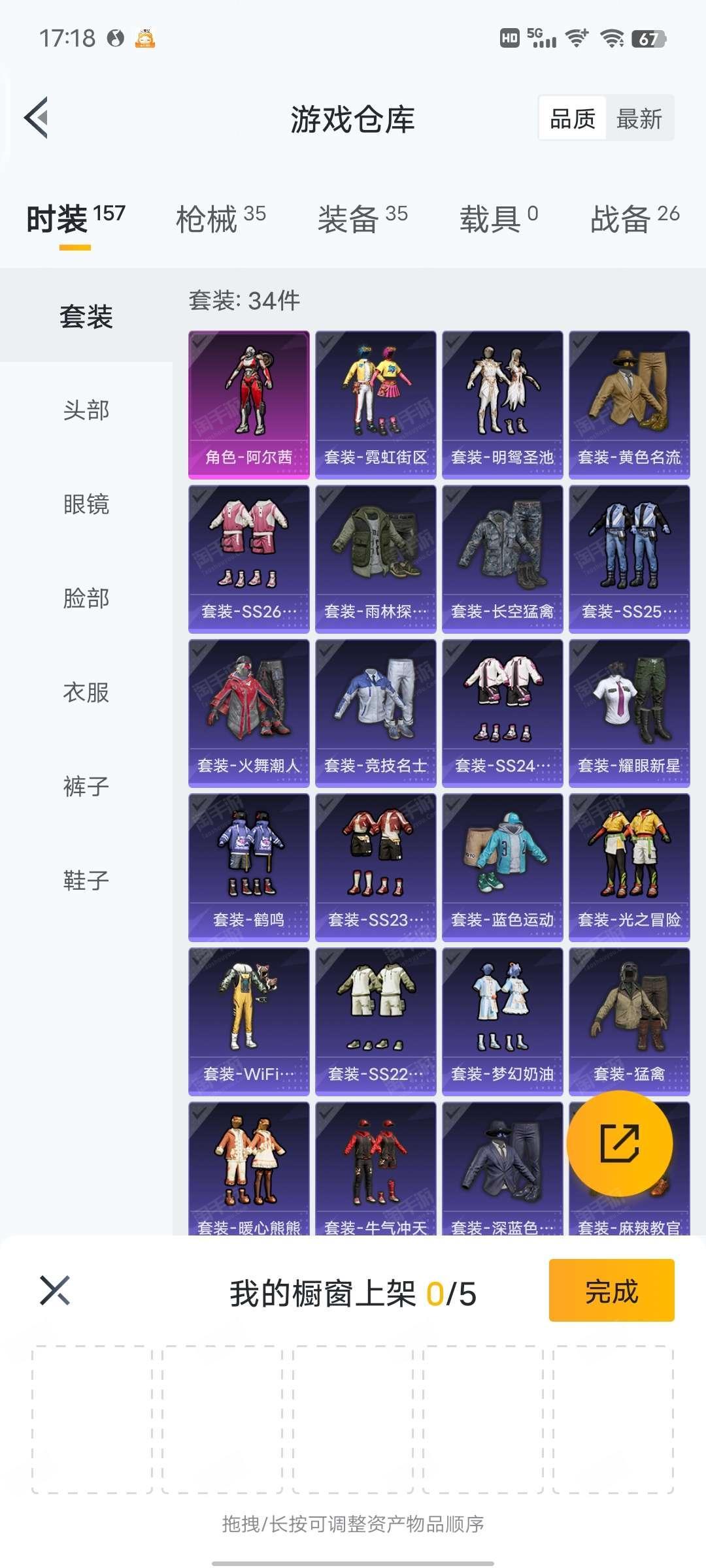This screenshot has height=1568, width=706.
Task: Choose the 套装-霓虹街区 outfit
Action: tap(376, 405)
